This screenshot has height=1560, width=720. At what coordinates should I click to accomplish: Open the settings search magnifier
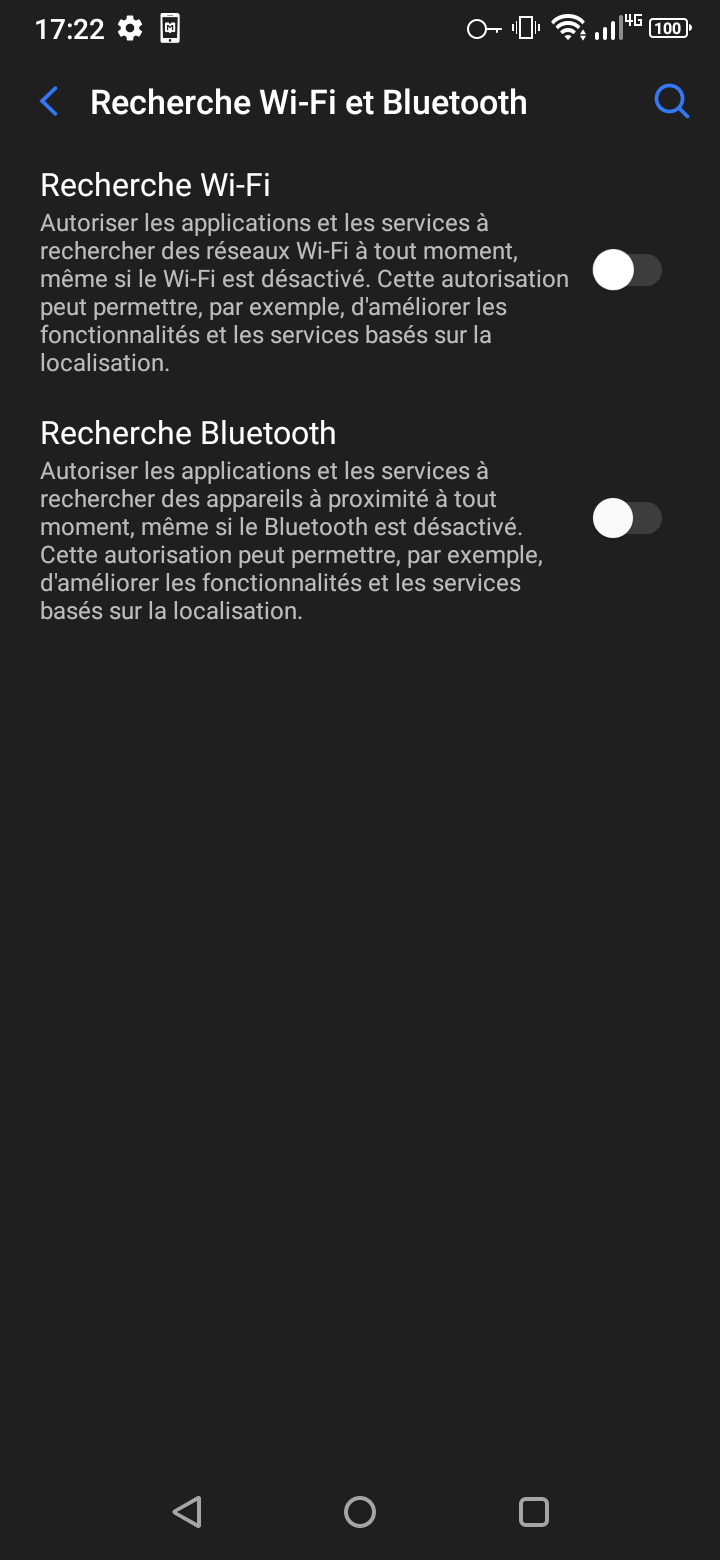(671, 101)
